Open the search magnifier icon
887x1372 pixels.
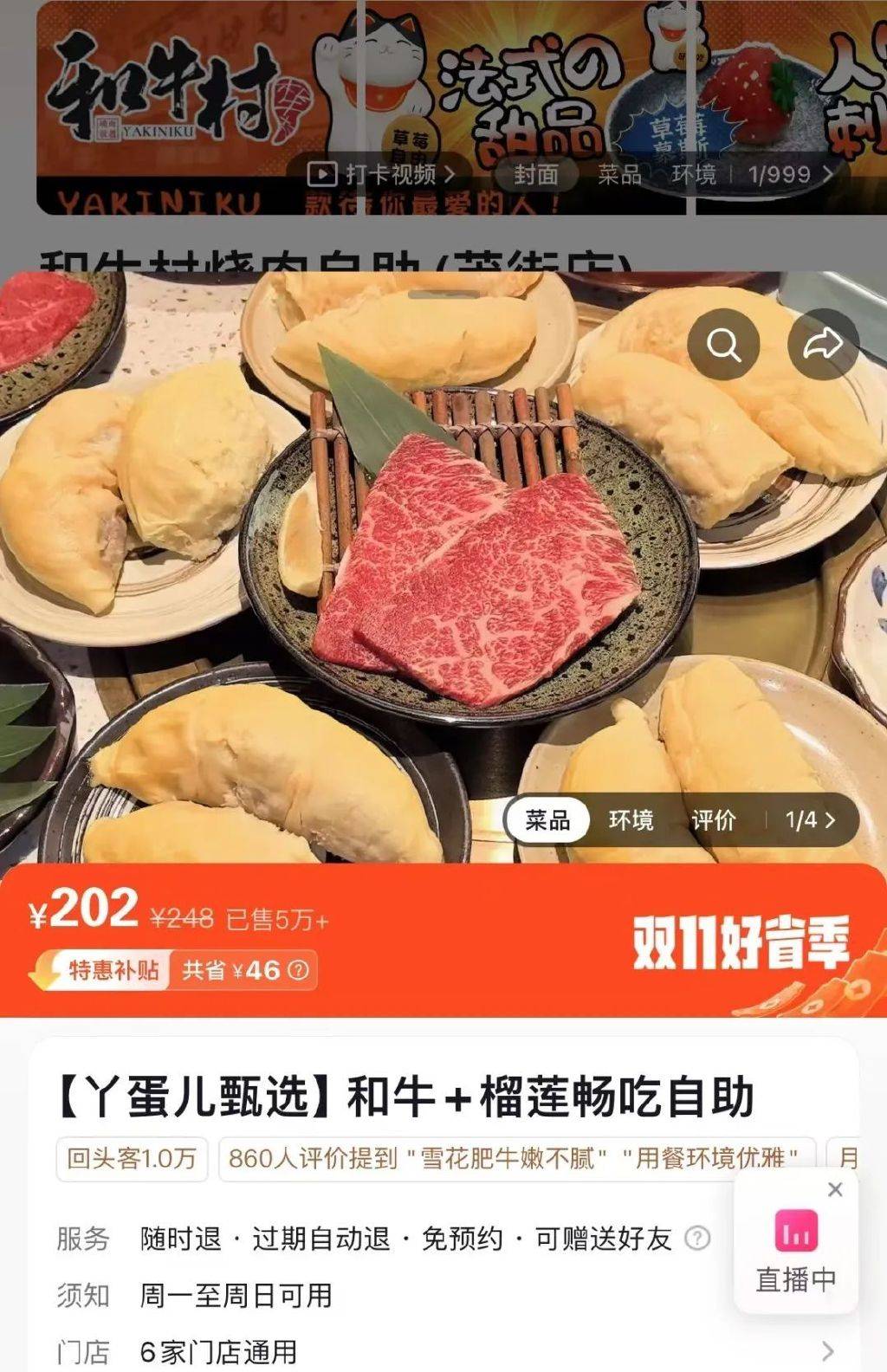point(723,345)
